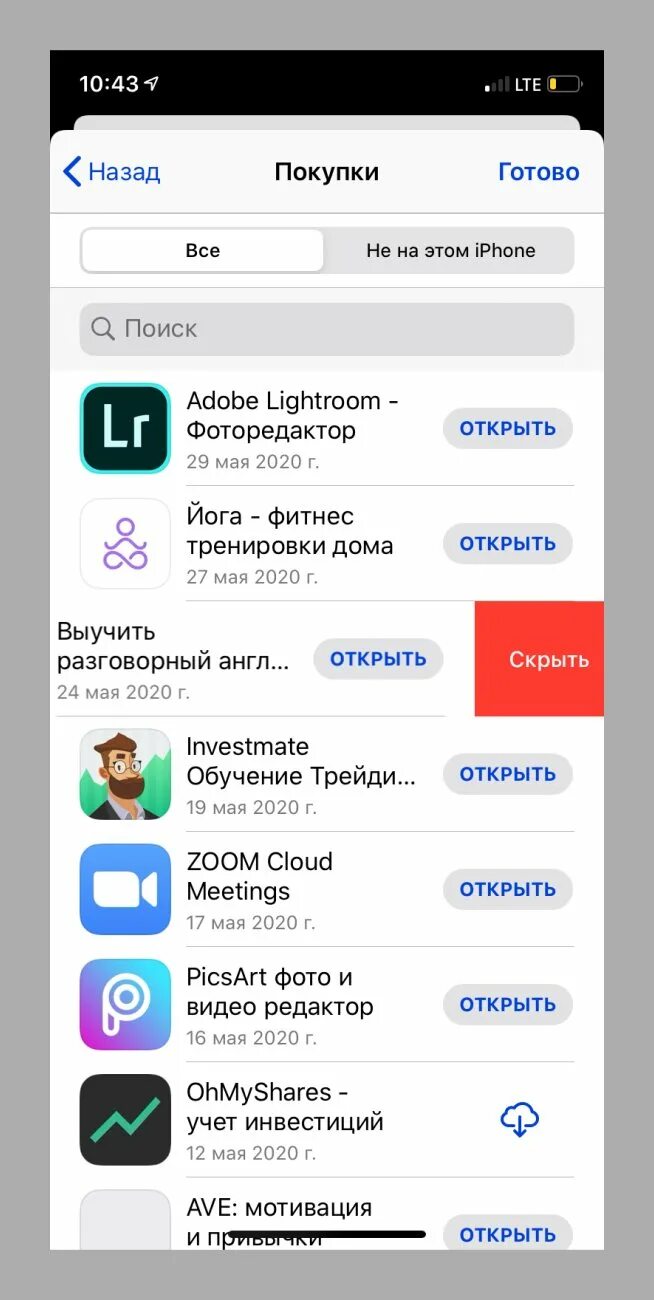The width and height of the screenshot is (654, 1300).
Task: Launch Investmate with its ОТКРЫТЬ button
Action: (507, 774)
